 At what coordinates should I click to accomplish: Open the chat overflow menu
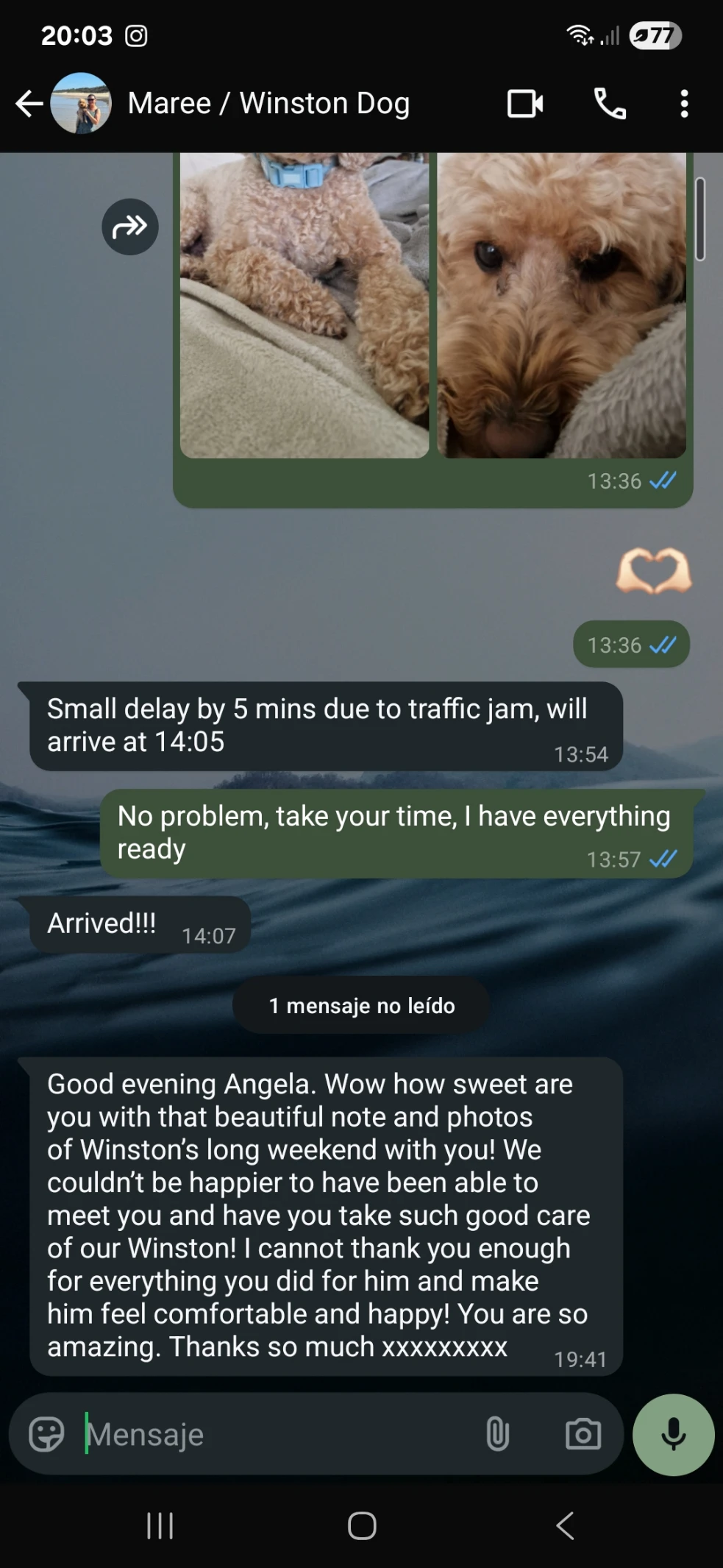684,104
